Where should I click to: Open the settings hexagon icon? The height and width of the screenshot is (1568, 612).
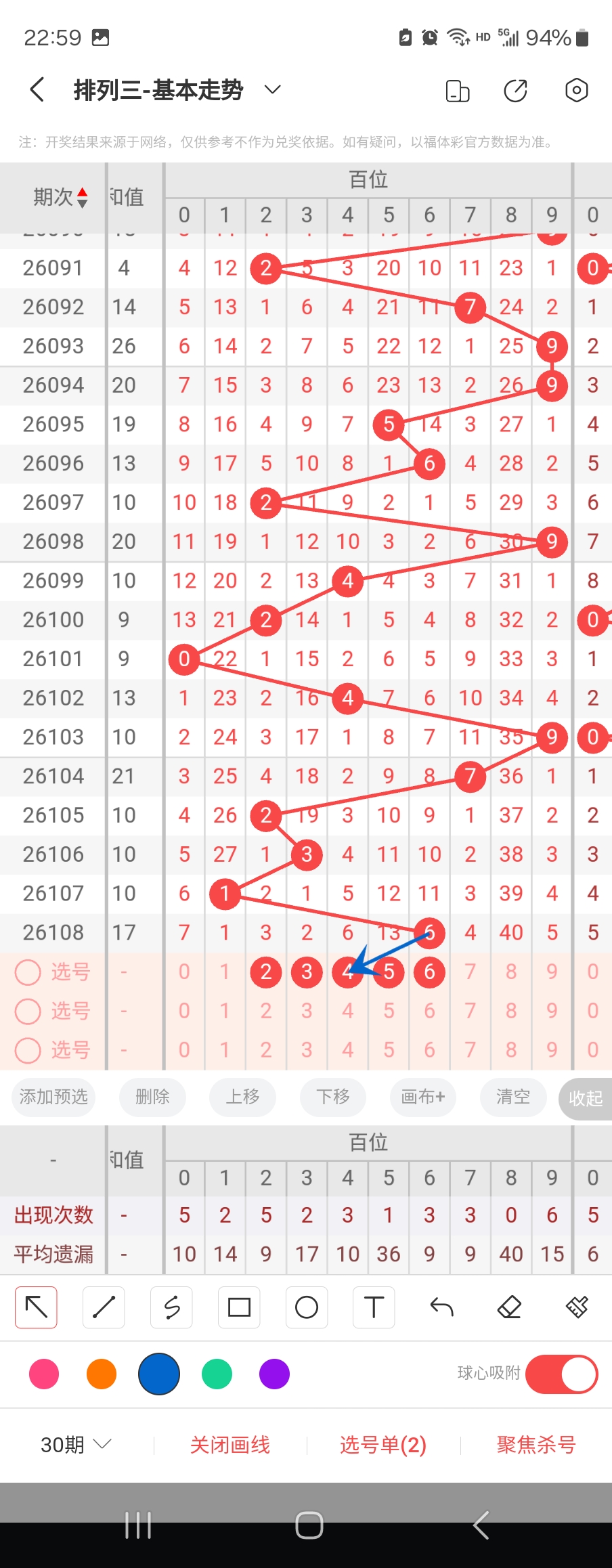click(x=576, y=90)
